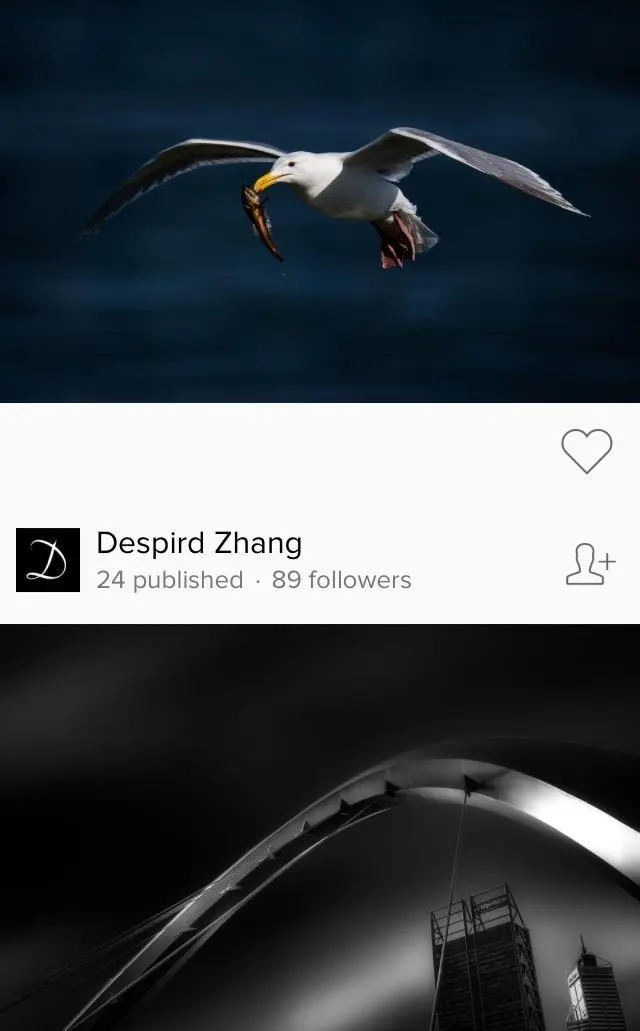Follow Despird Zhang with the add-person icon
Image resolution: width=640 pixels, height=1031 pixels.
(590, 564)
